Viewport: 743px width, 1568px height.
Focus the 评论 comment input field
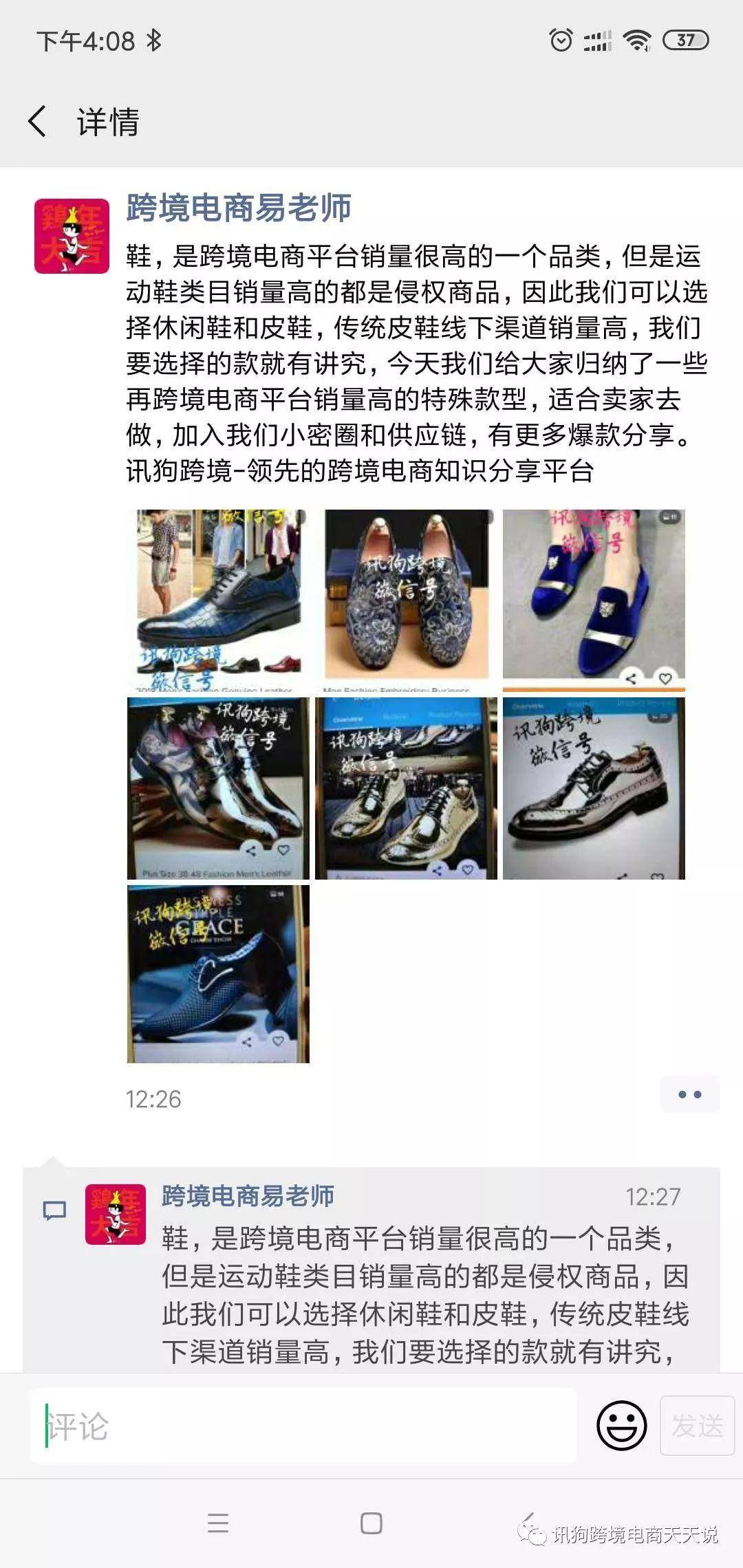pos(303,1426)
